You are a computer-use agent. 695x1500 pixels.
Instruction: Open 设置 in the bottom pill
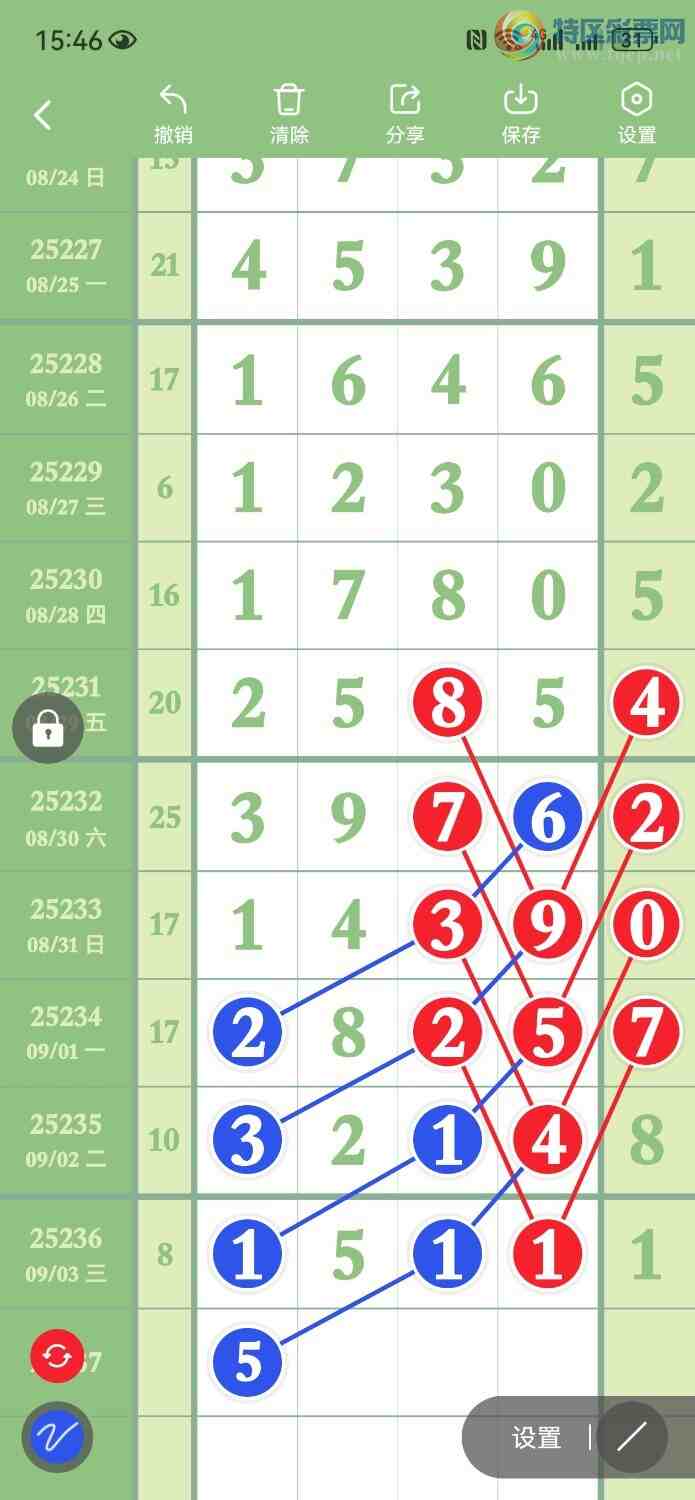tap(536, 1438)
